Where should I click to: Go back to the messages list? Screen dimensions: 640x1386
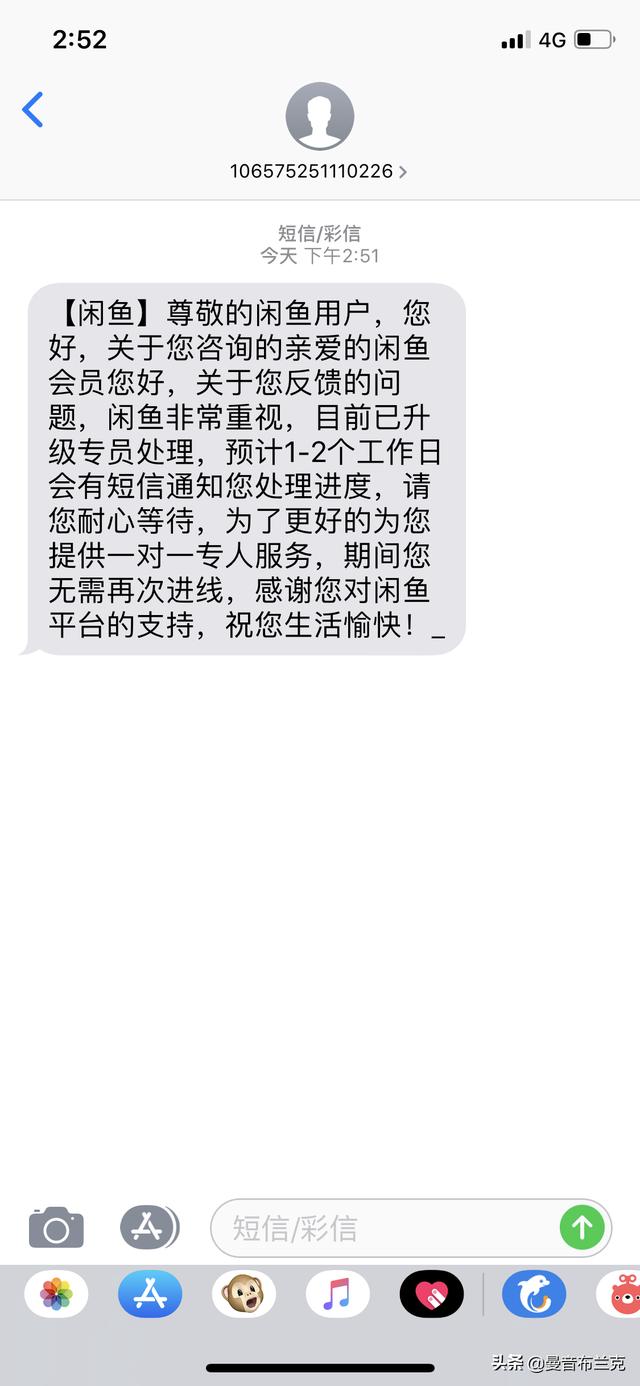click(x=33, y=110)
